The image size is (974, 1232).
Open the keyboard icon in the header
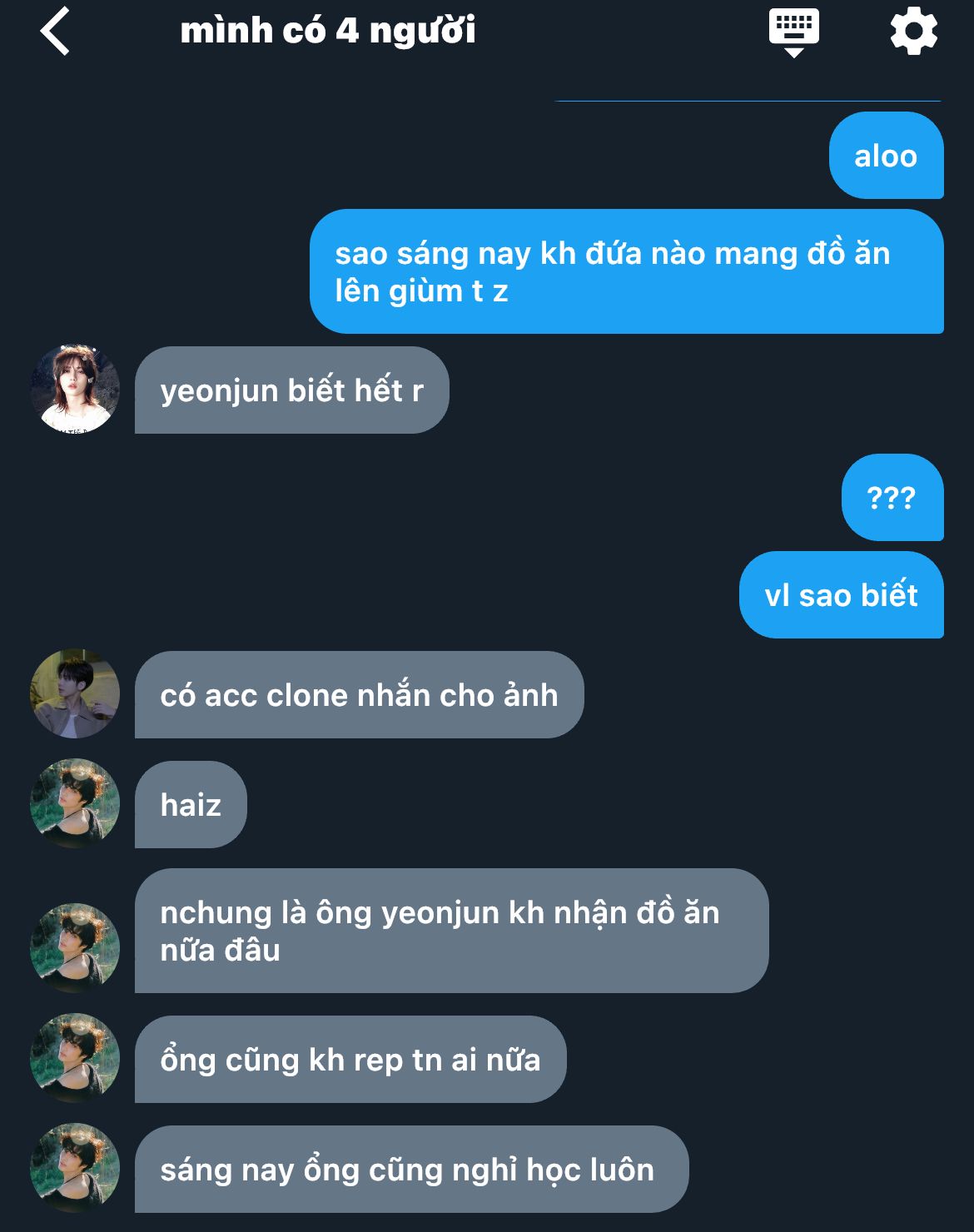(x=793, y=32)
